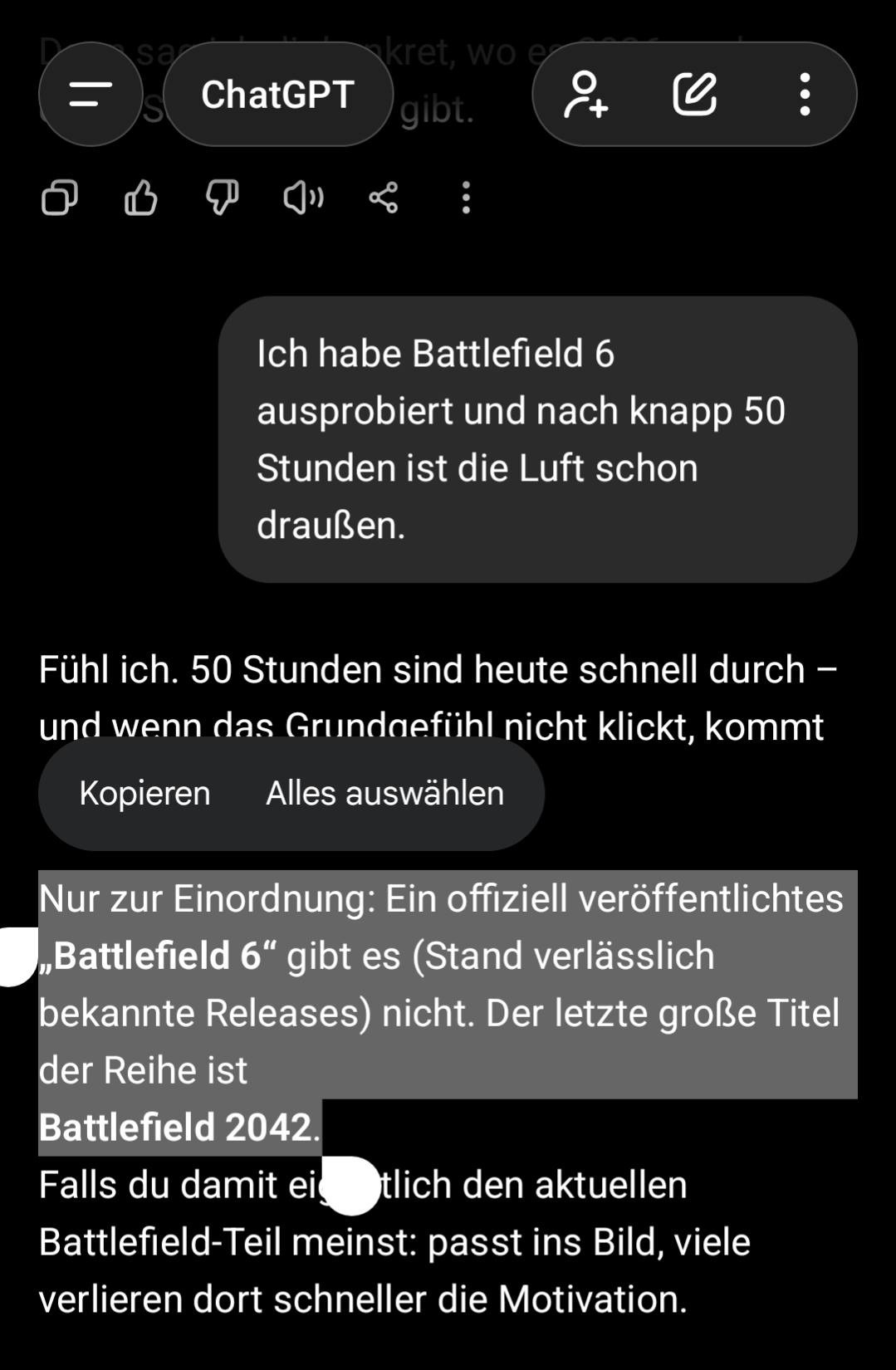Copy the previous response
896x1370 pixels.
[x=60, y=198]
